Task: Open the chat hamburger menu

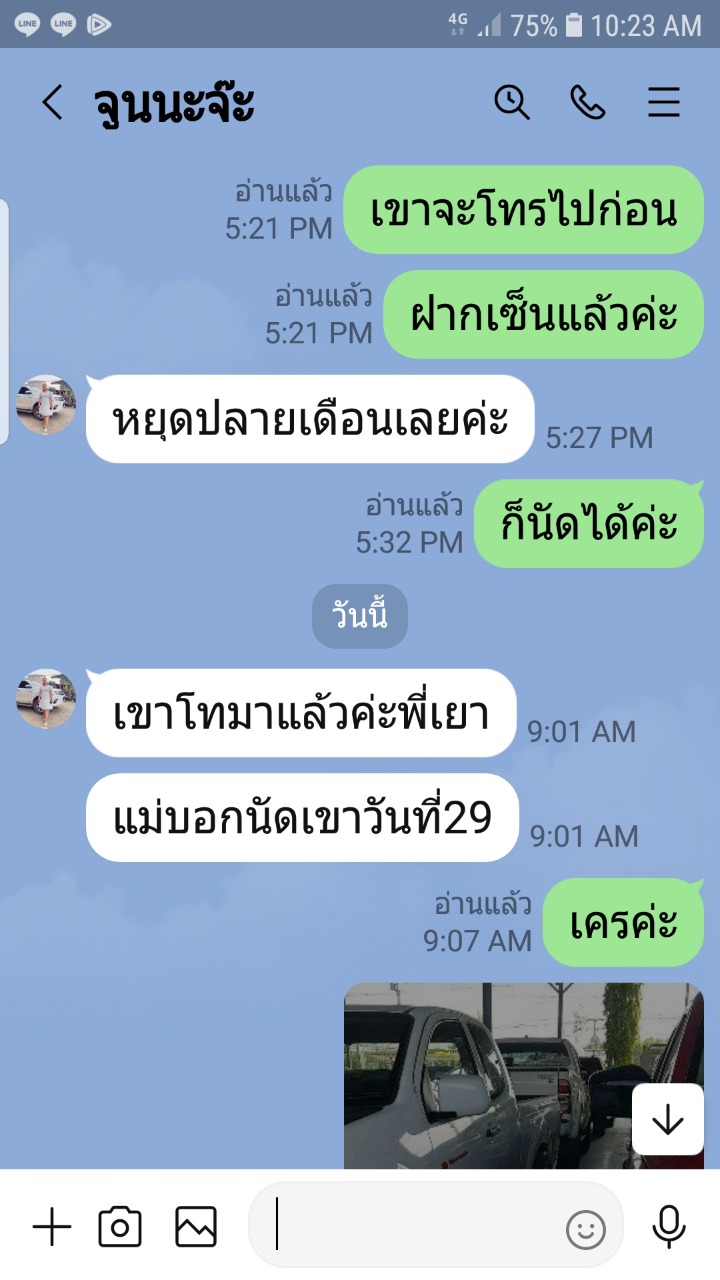Action: point(664,102)
